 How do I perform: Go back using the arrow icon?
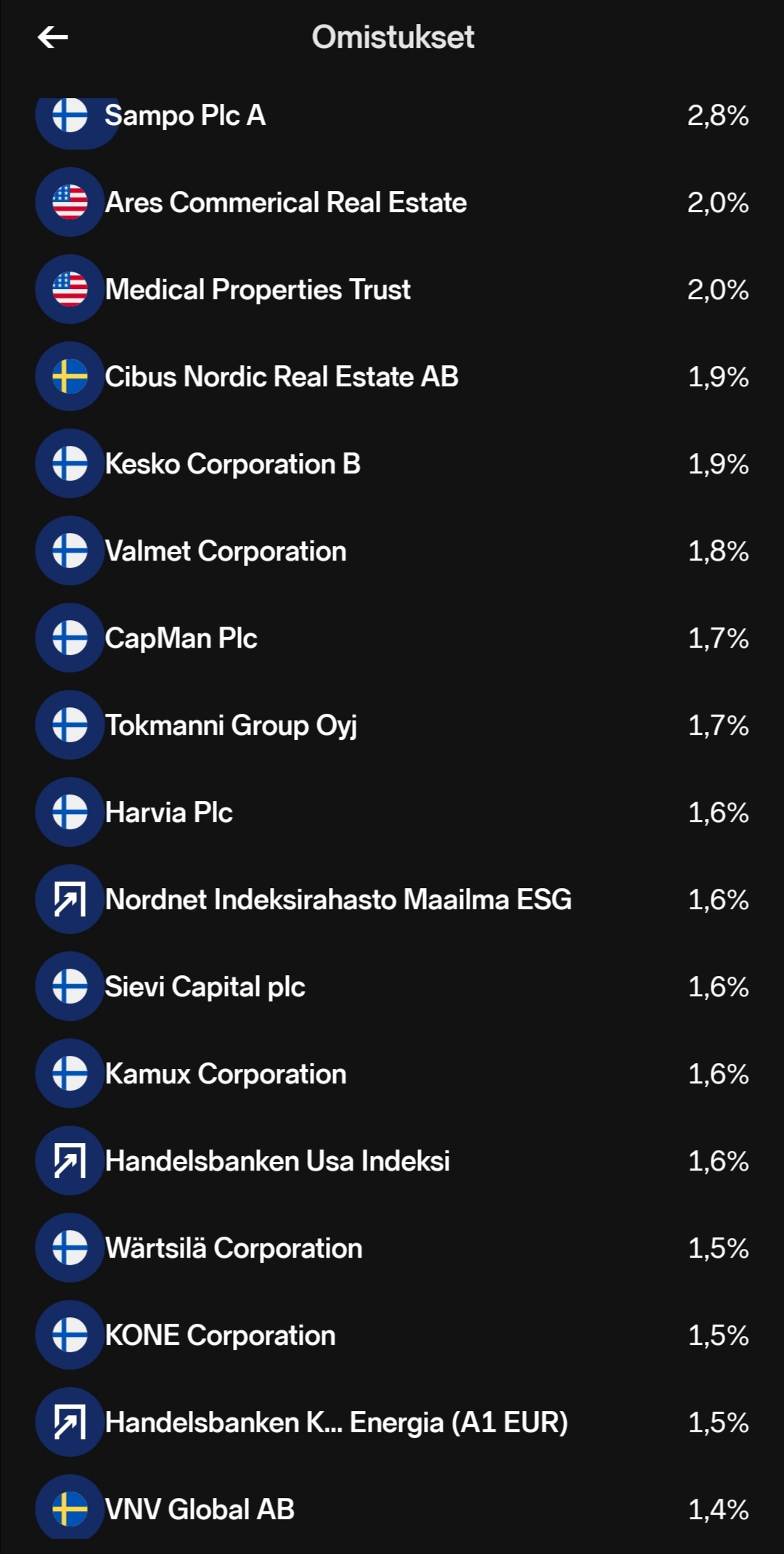(53, 37)
